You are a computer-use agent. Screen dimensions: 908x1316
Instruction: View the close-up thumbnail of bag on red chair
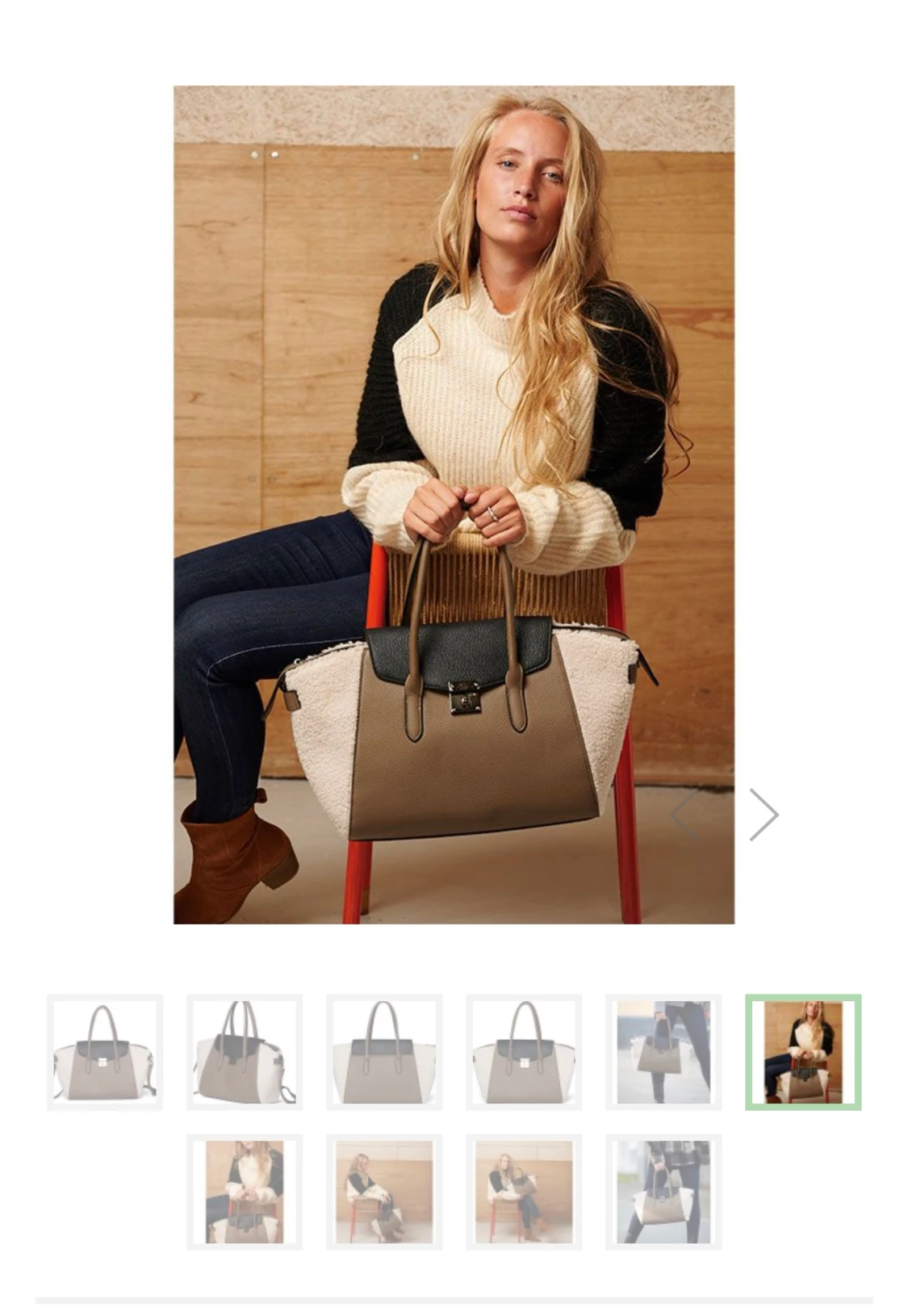[x=245, y=1192]
